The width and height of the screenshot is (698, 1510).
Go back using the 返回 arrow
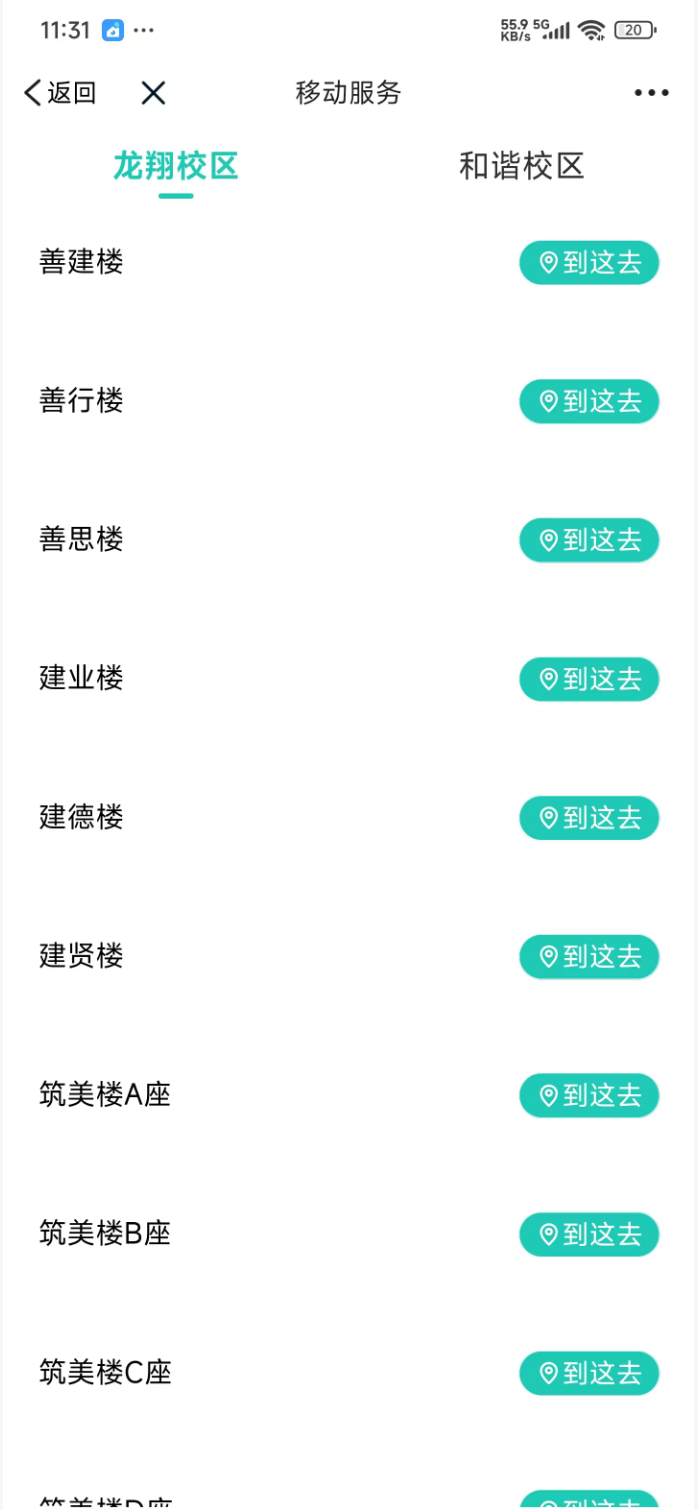coord(60,93)
